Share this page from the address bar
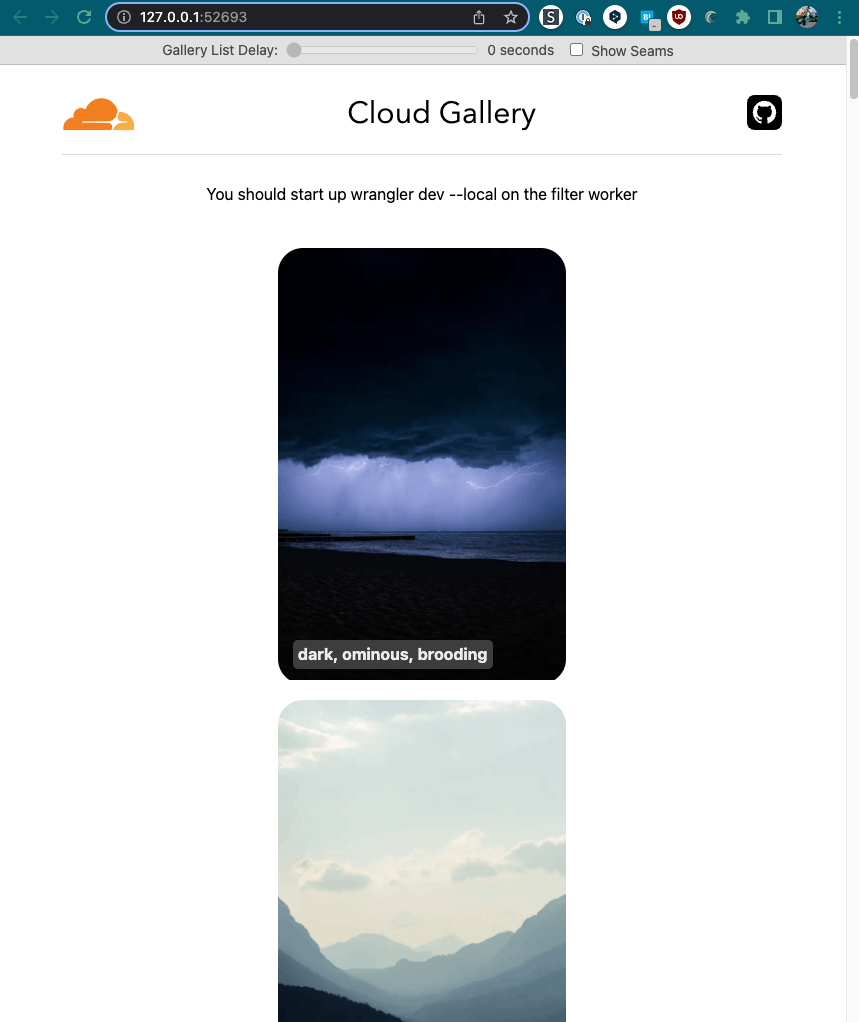859x1022 pixels. point(479,17)
